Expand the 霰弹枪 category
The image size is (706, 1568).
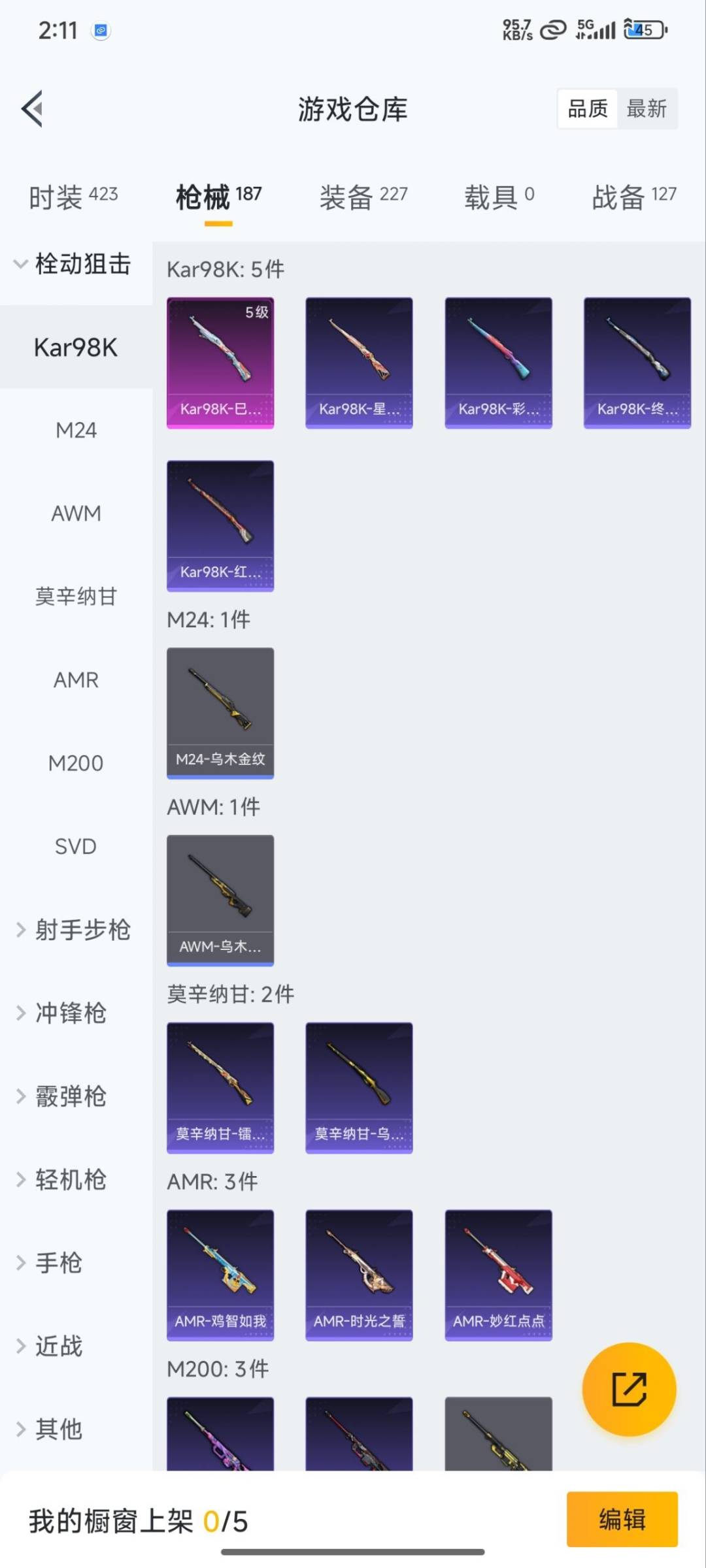coord(70,1096)
